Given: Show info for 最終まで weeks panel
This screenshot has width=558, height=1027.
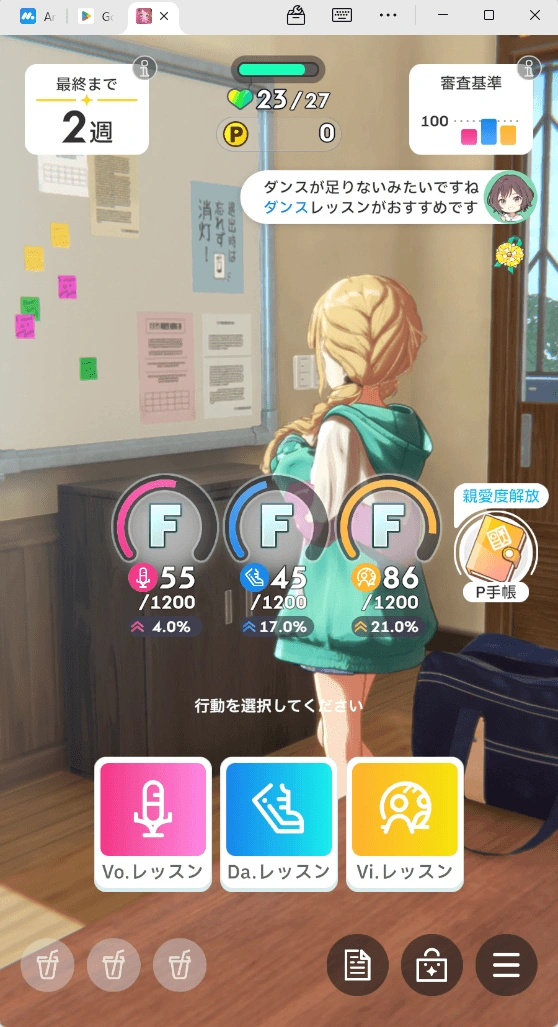Looking at the screenshot, I should 145,67.
